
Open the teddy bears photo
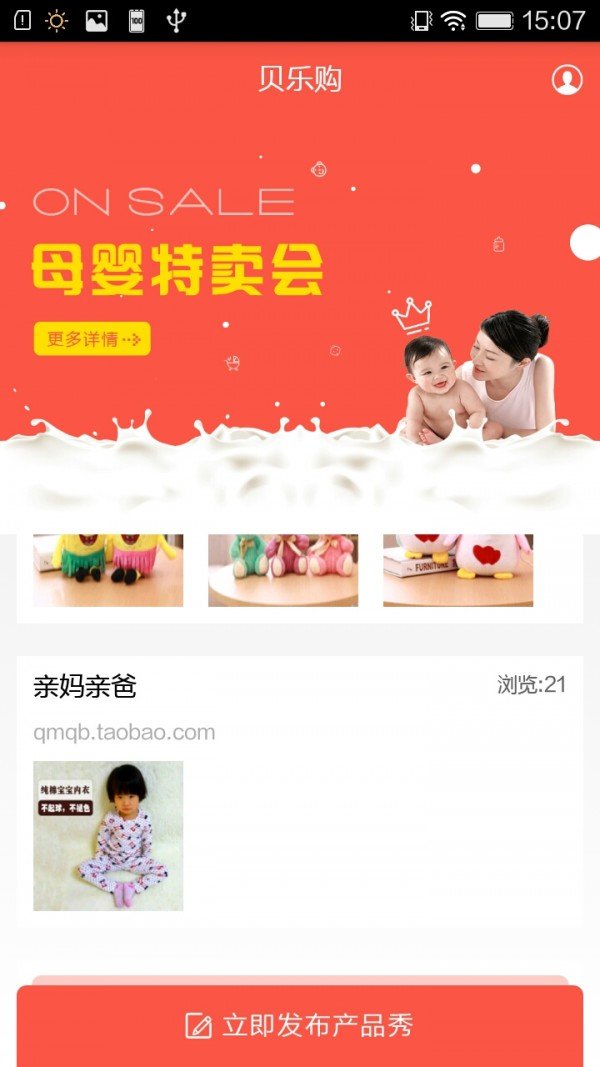pyautogui.click(x=283, y=569)
